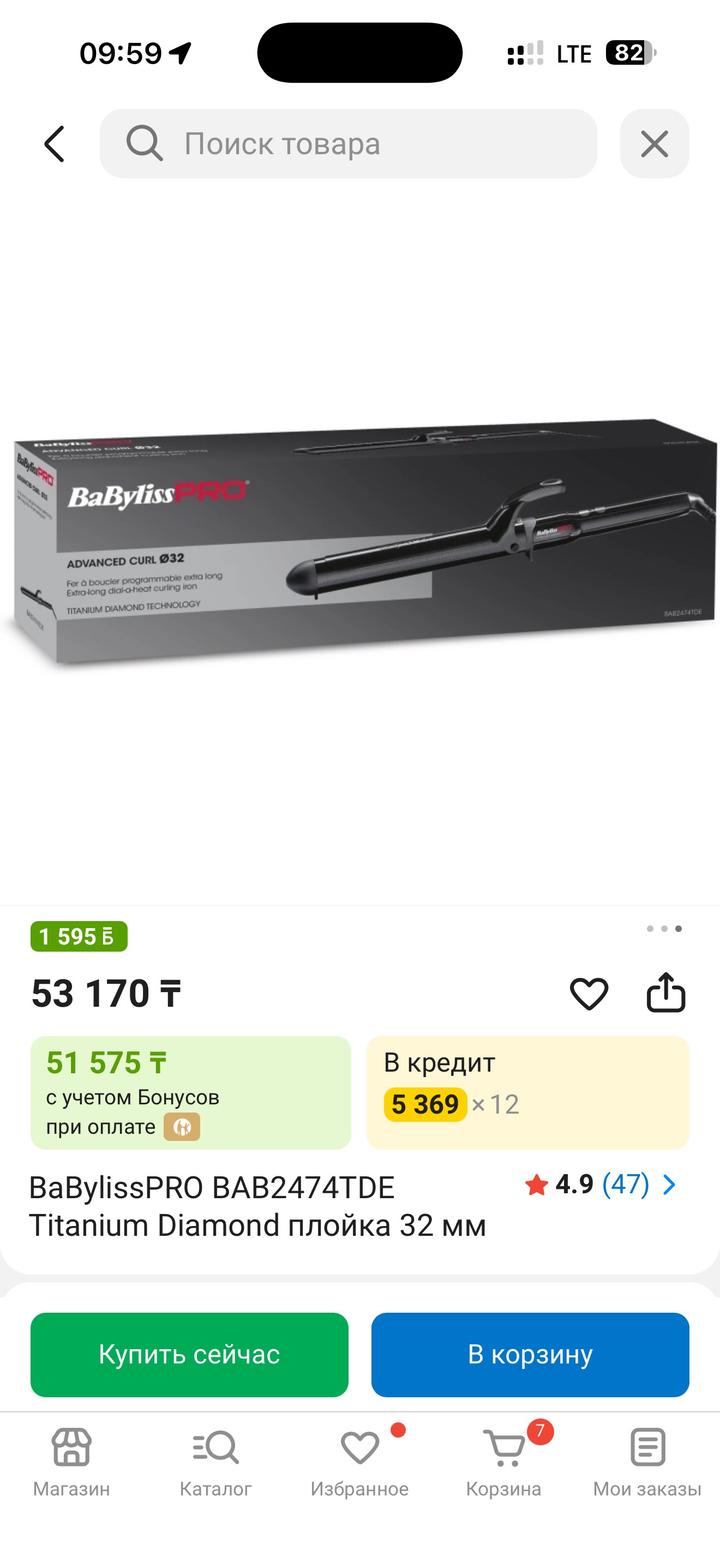Open the В кредит 5 369 ×12 option
Viewport: 720px width, 1564px height.
pyautogui.click(x=528, y=1092)
